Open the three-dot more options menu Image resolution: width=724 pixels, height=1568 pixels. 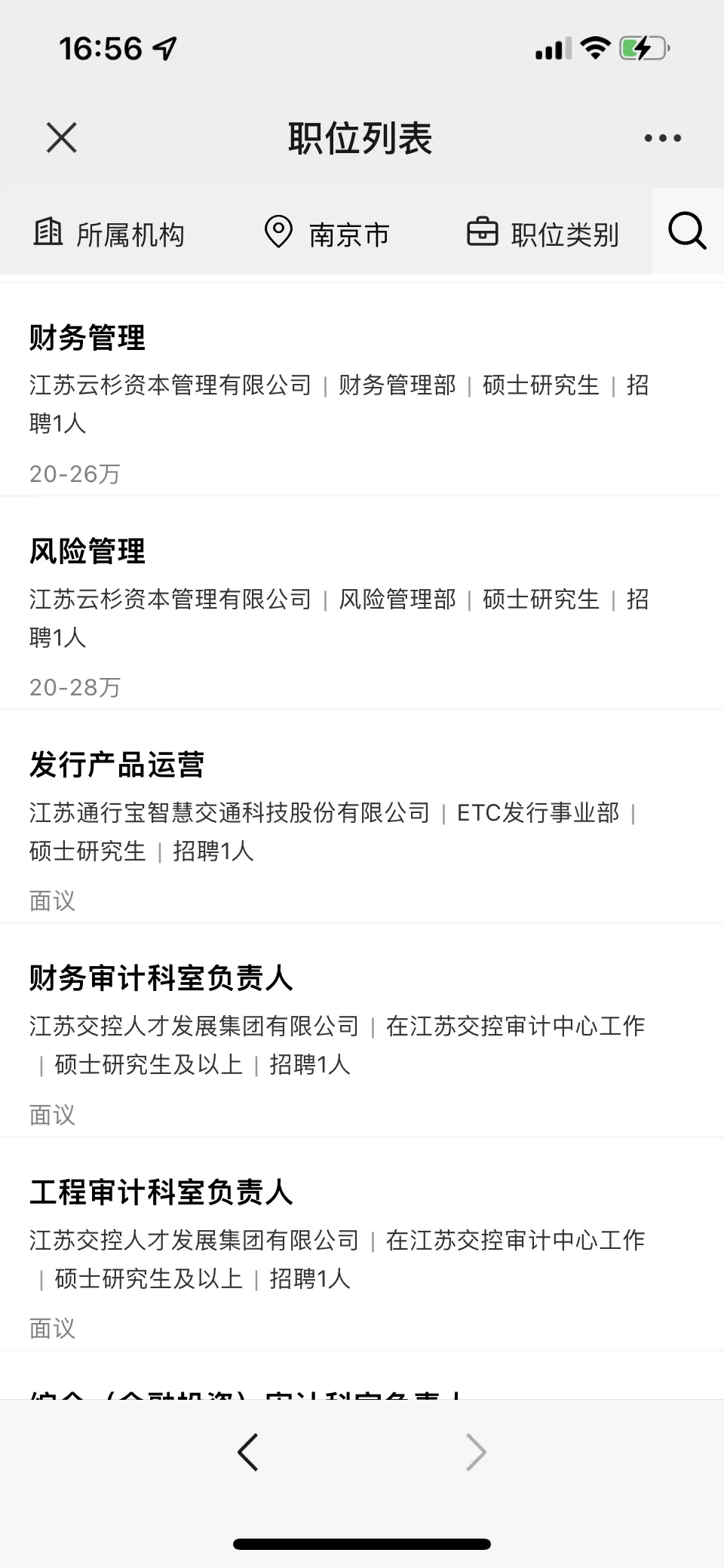click(662, 138)
